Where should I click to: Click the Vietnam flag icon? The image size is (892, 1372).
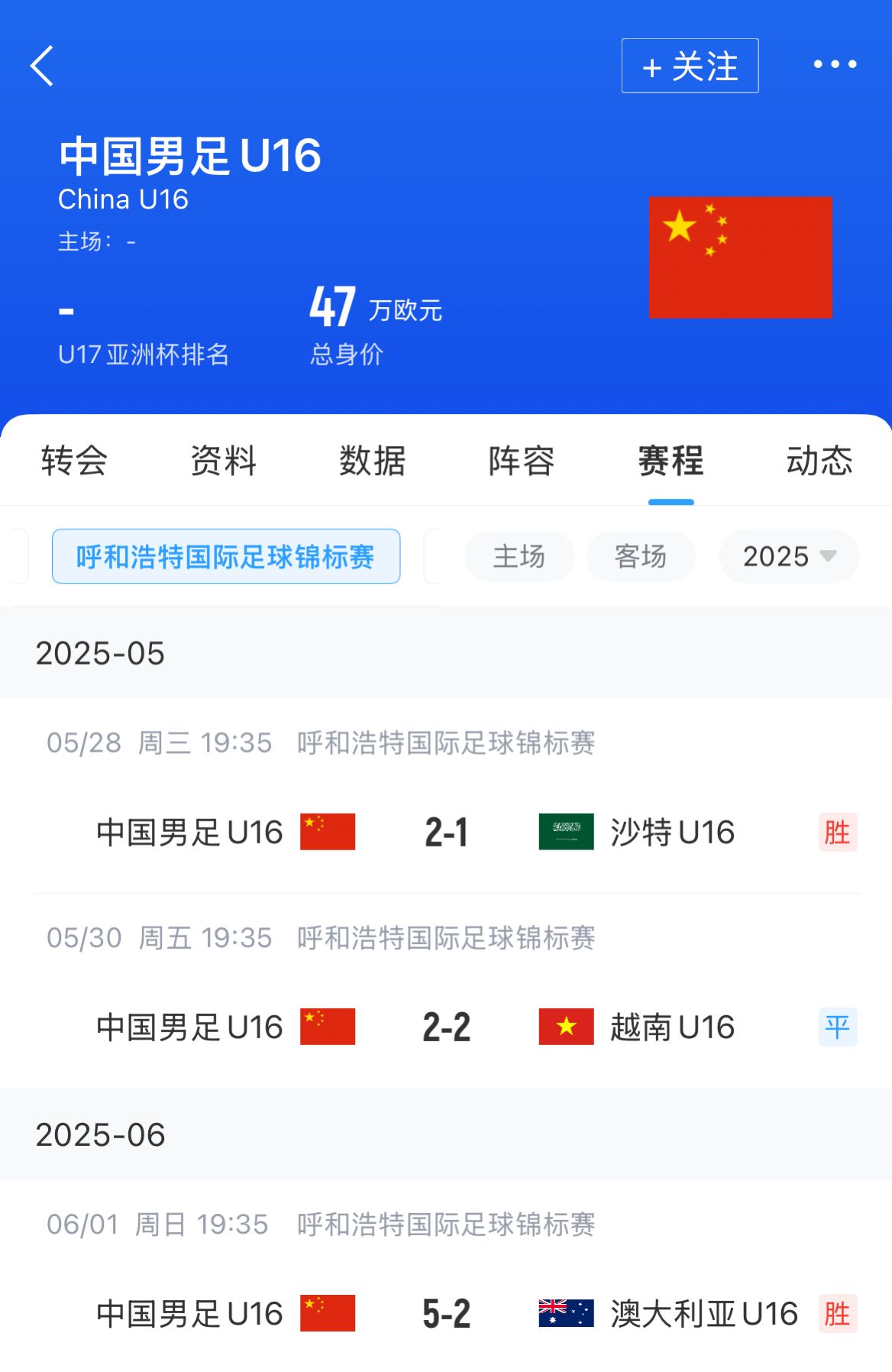click(x=565, y=1027)
